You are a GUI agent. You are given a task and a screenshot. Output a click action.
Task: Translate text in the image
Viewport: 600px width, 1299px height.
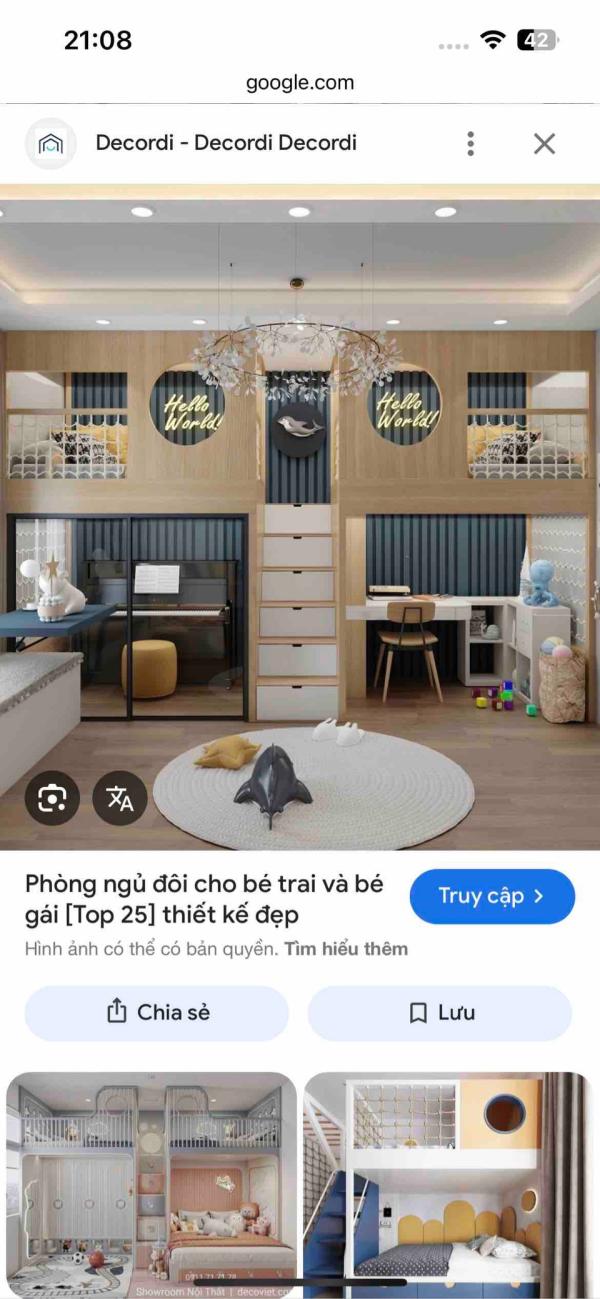[120, 797]
